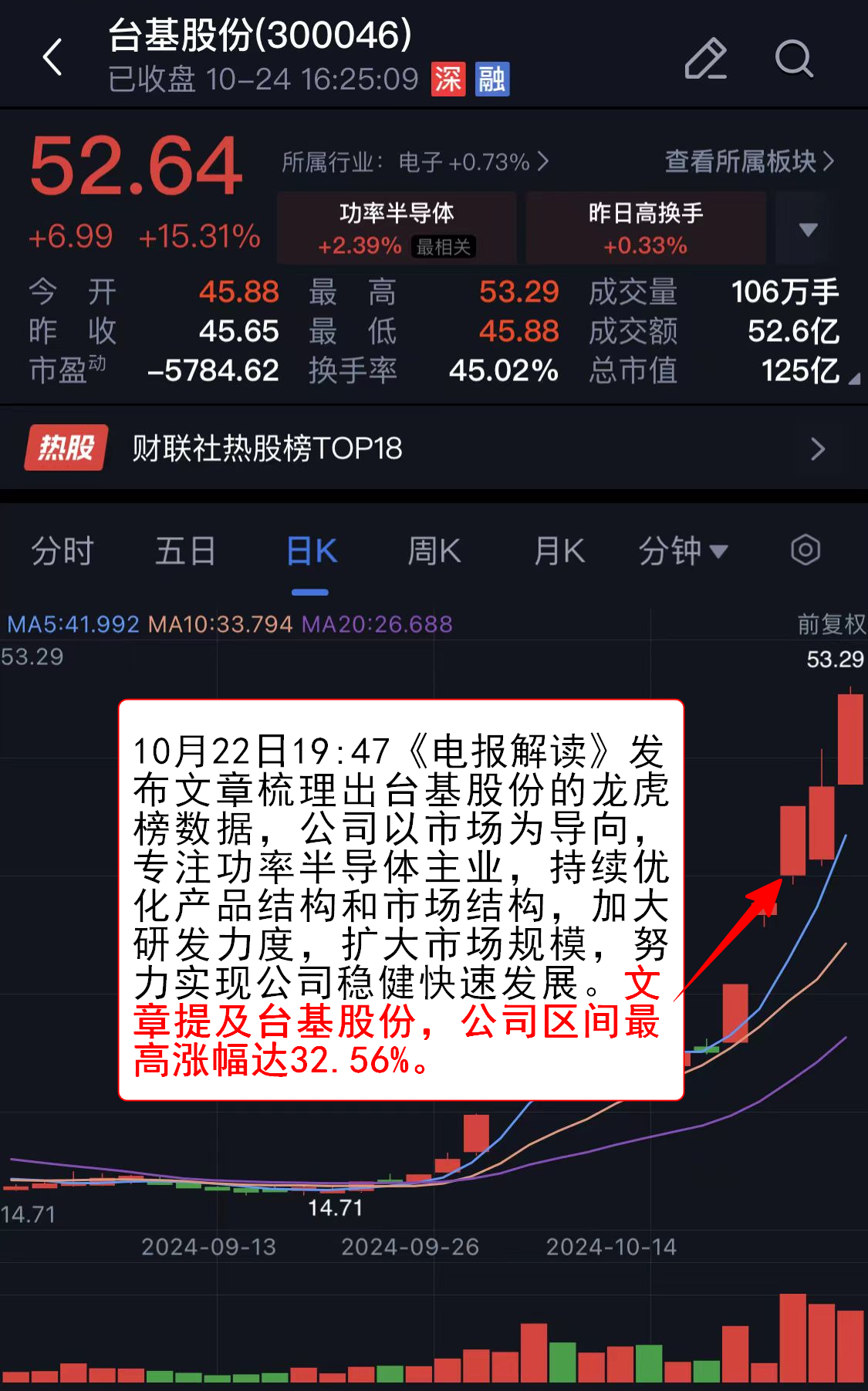Change the 前复权 adjustment option
Image resolution: width=868 pixels, height=1391 pixels.
[x=831, y=624]
